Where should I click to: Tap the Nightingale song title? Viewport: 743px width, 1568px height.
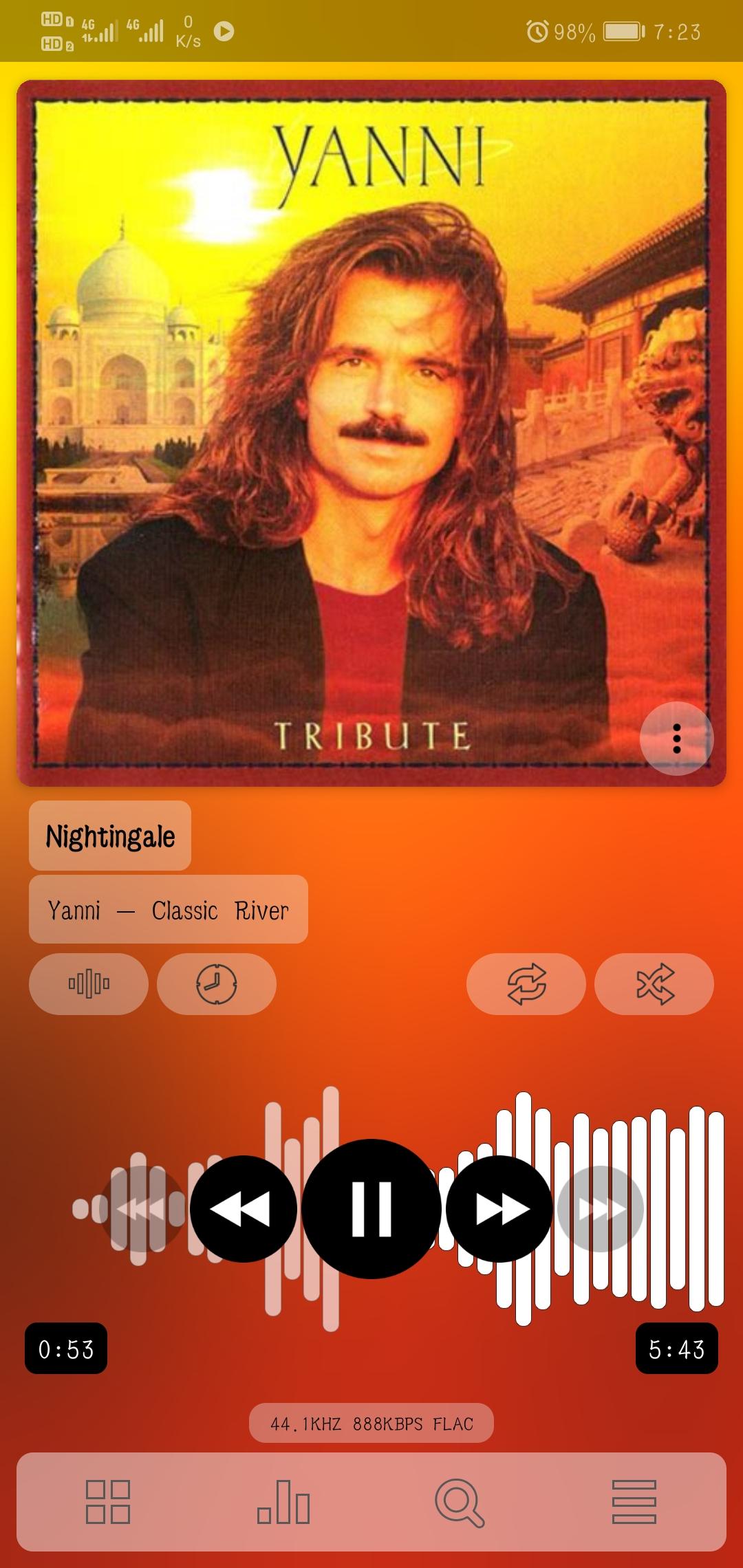point(110,836)
